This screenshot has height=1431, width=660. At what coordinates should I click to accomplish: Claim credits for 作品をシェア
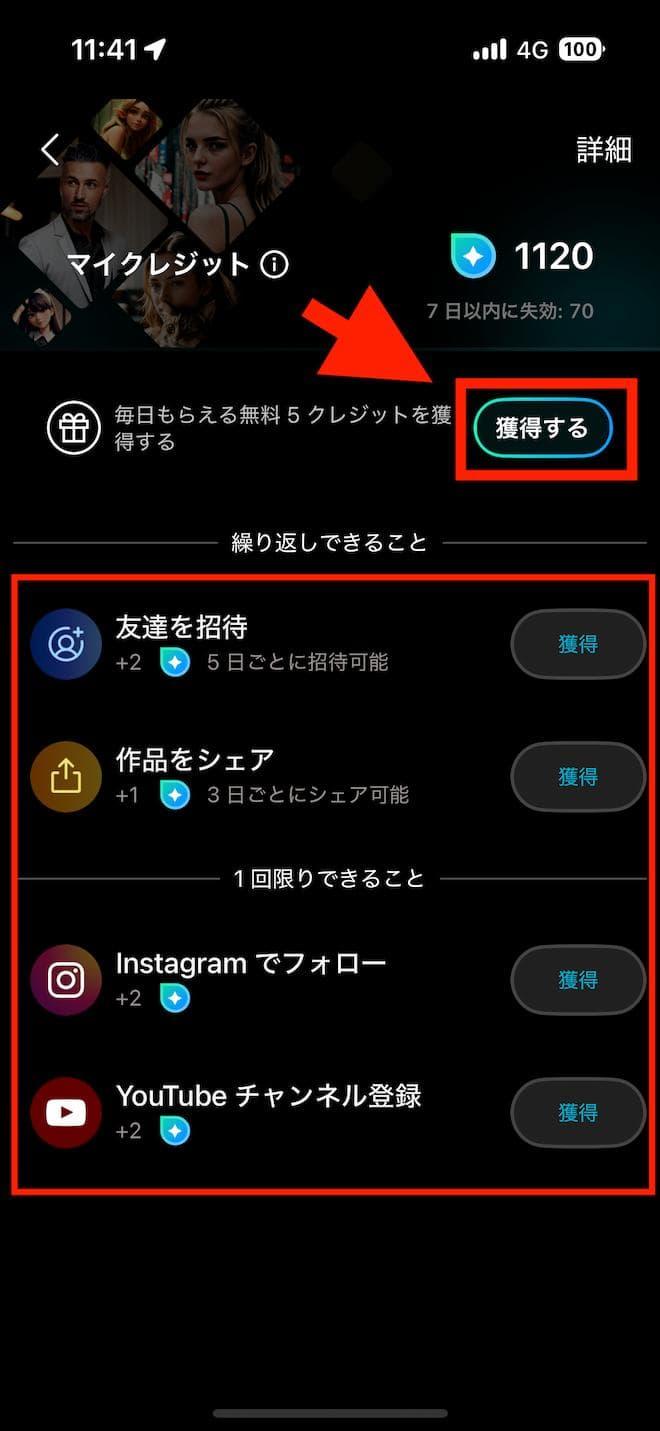click(578, 777)
